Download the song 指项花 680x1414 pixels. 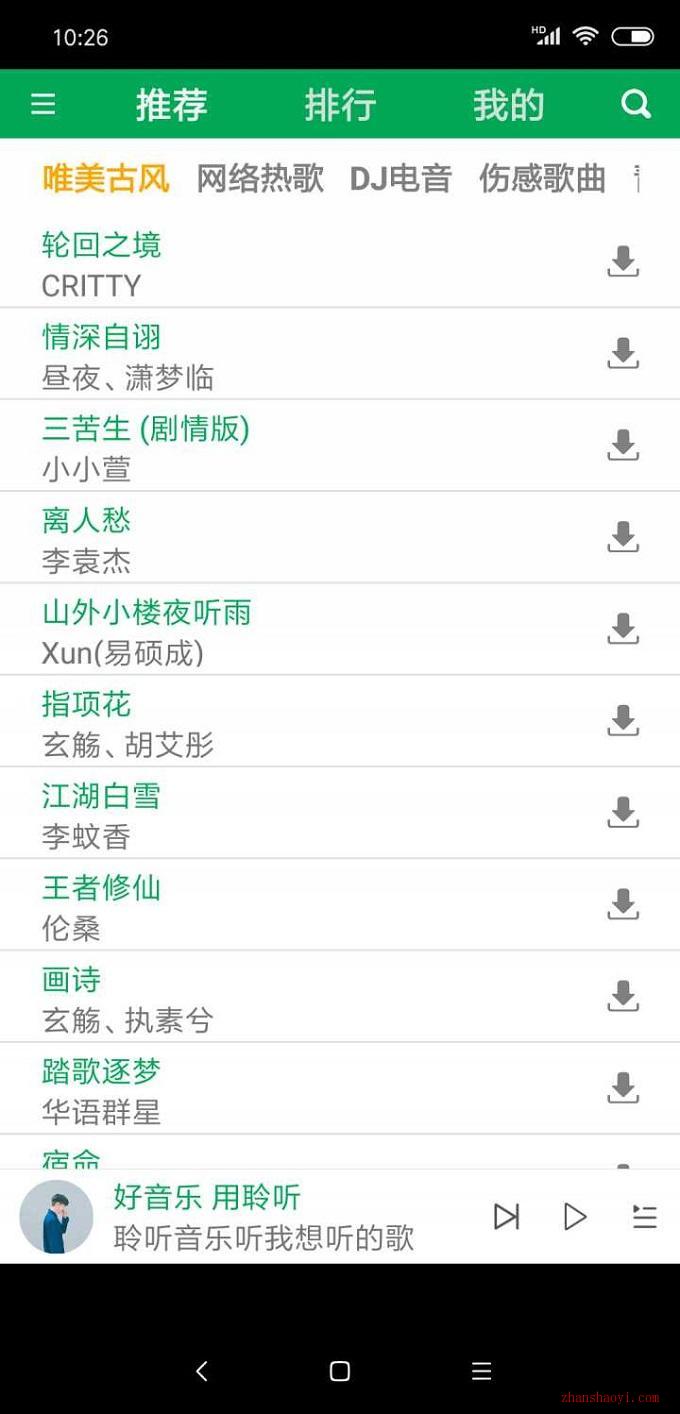(623, 721)
